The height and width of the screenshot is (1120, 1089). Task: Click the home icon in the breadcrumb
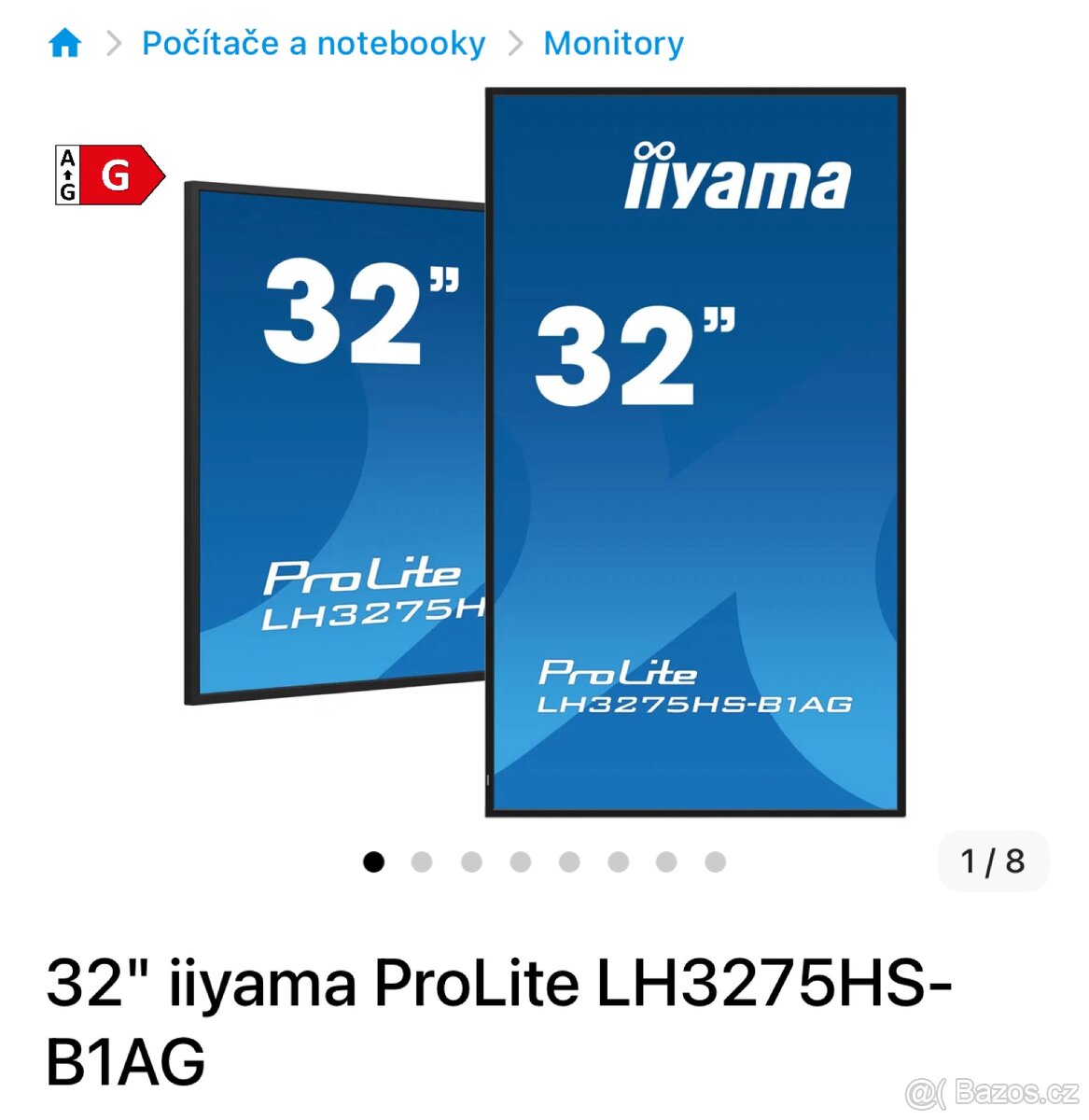(63, 42)
